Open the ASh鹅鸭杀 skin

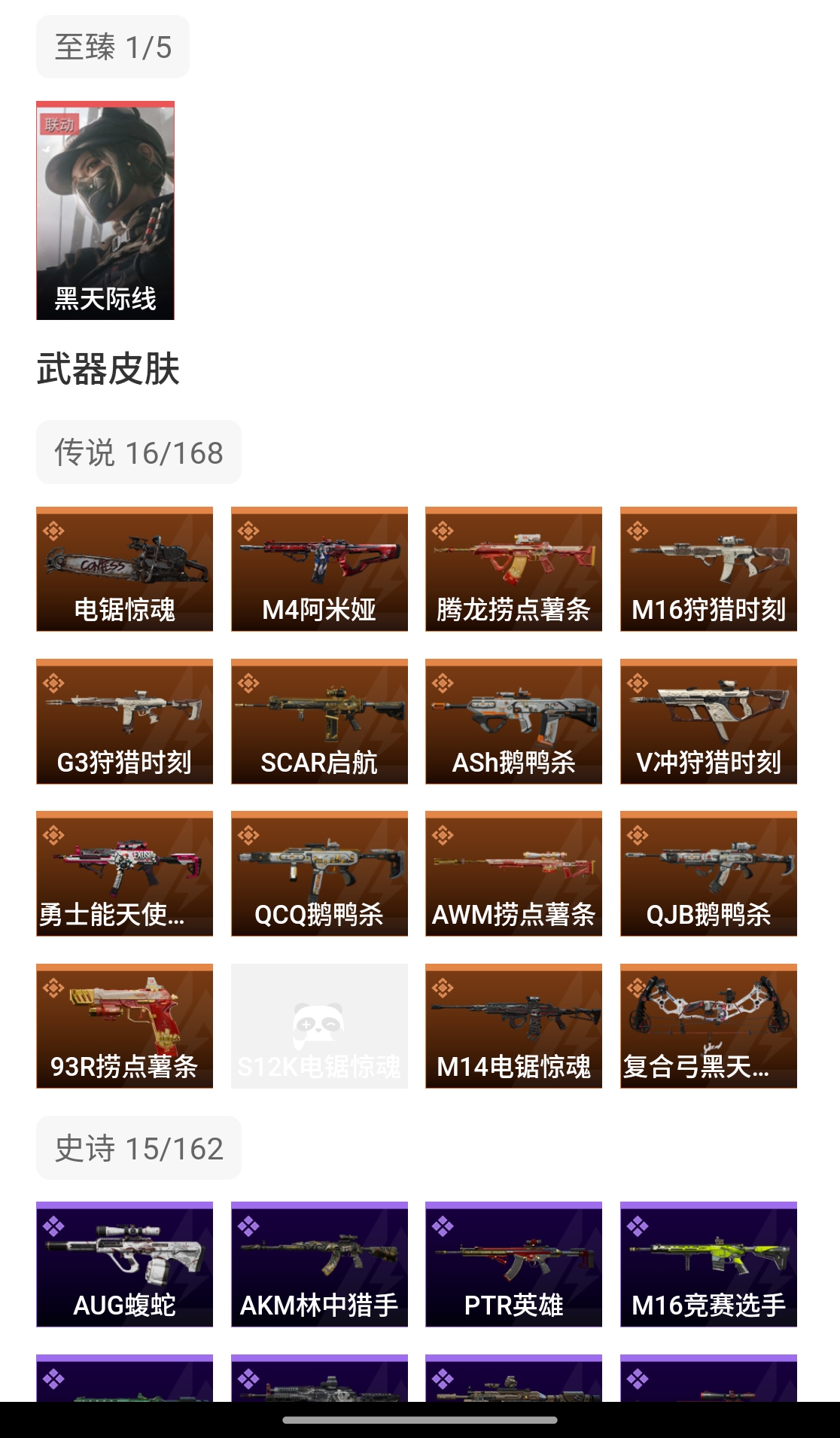513,721
